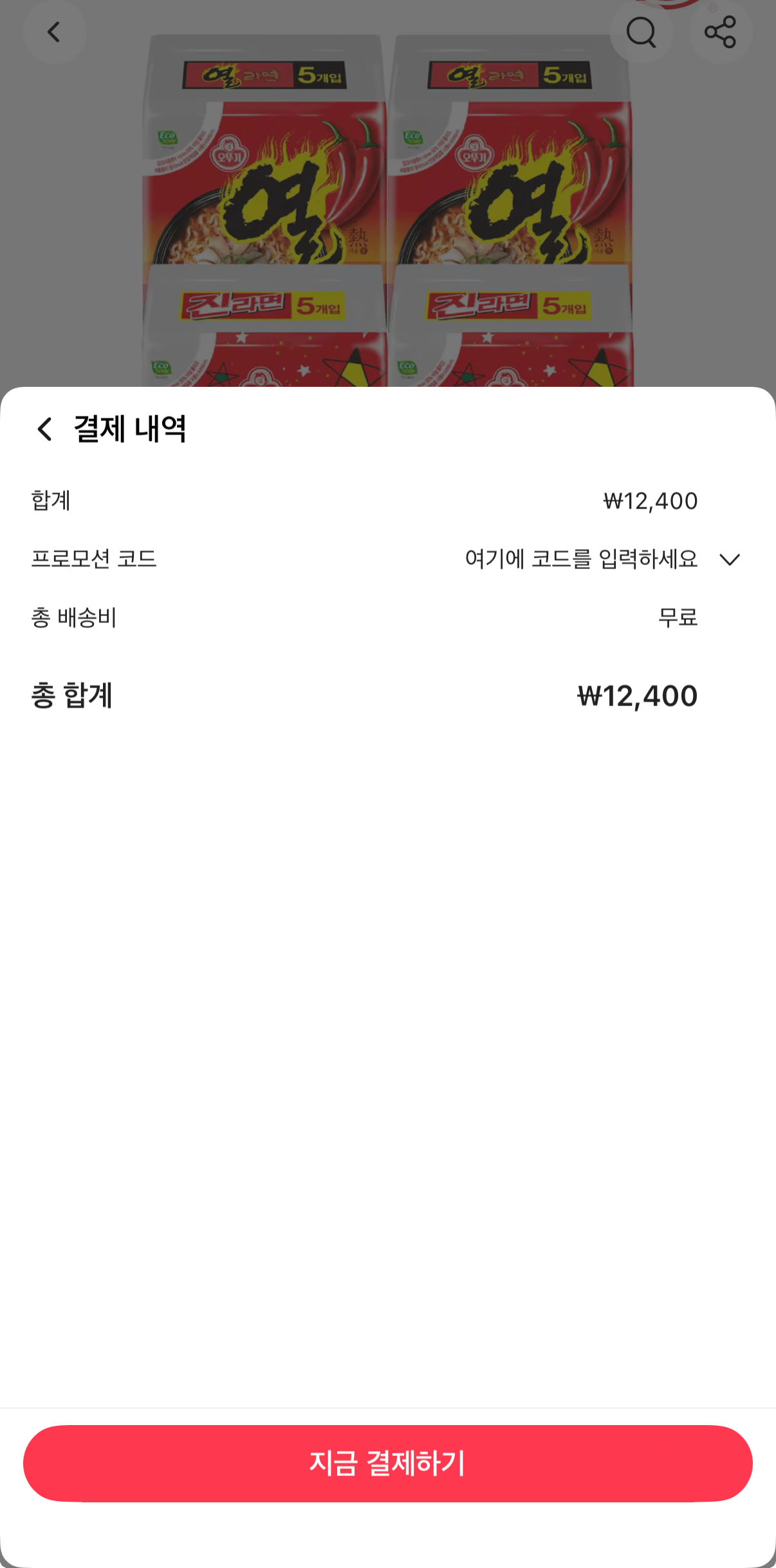Tap the back arrow at top left
Screen dimensions: 776x1568
coord(54,32)
